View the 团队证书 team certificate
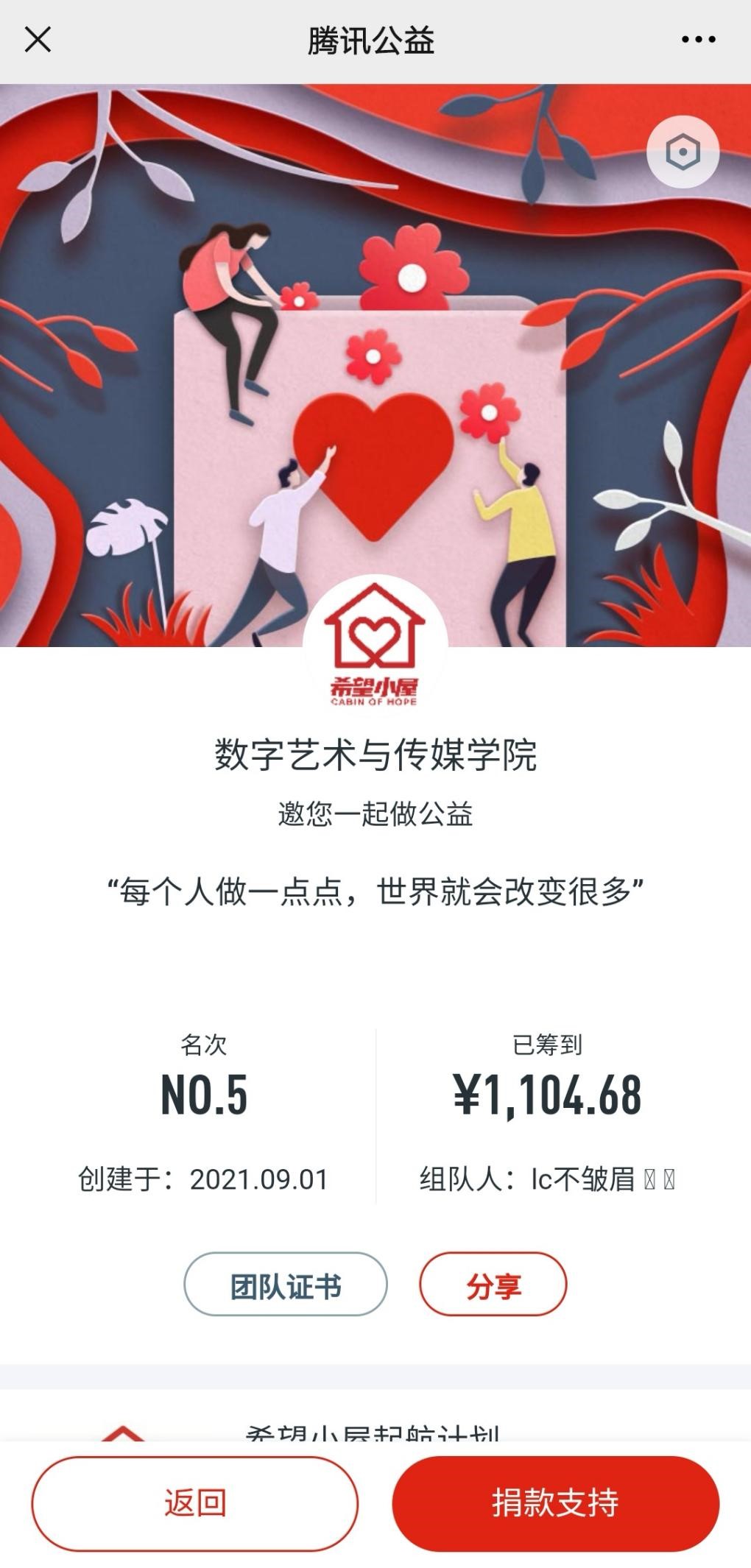The image size is (751, 1568). tap(286, 1286)
